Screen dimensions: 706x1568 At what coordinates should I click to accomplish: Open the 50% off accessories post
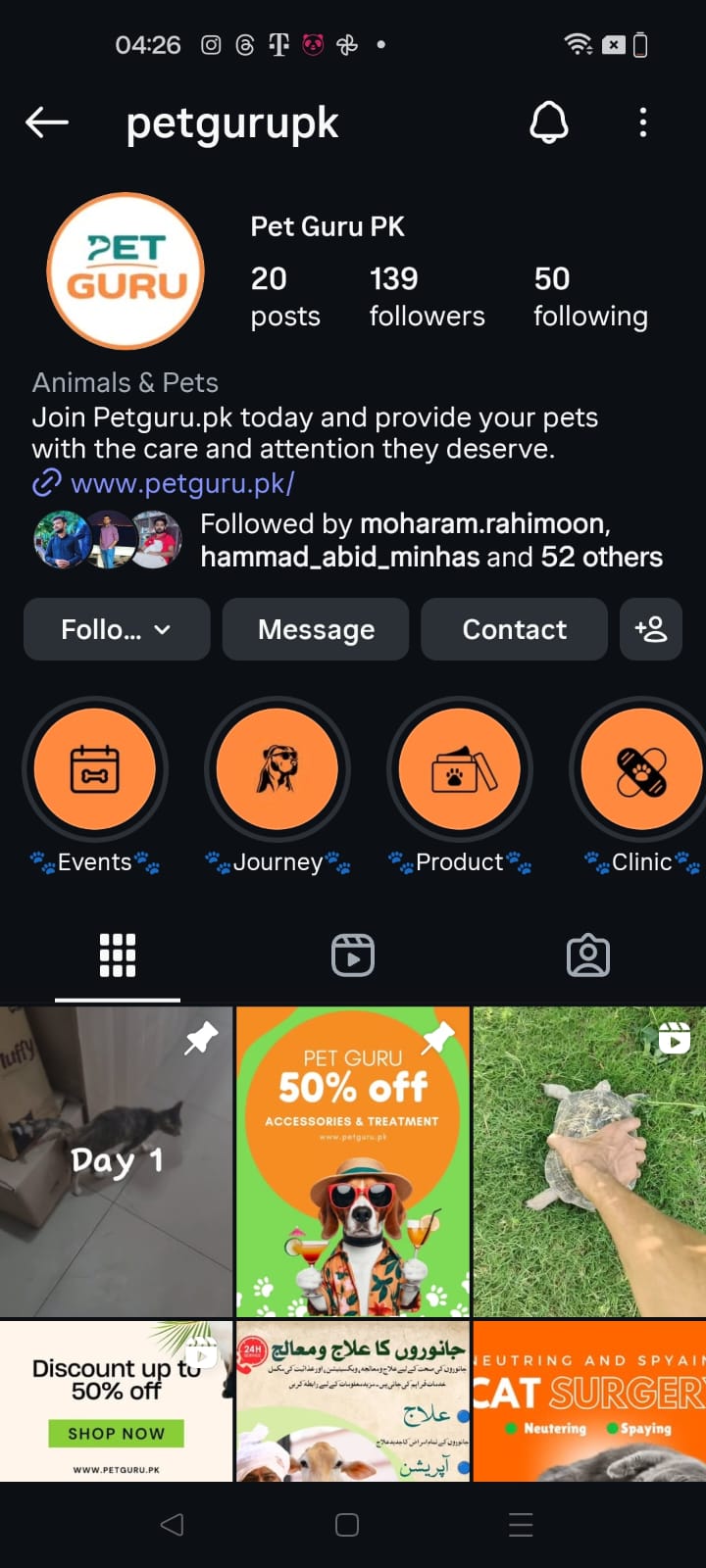point(353,1161)
